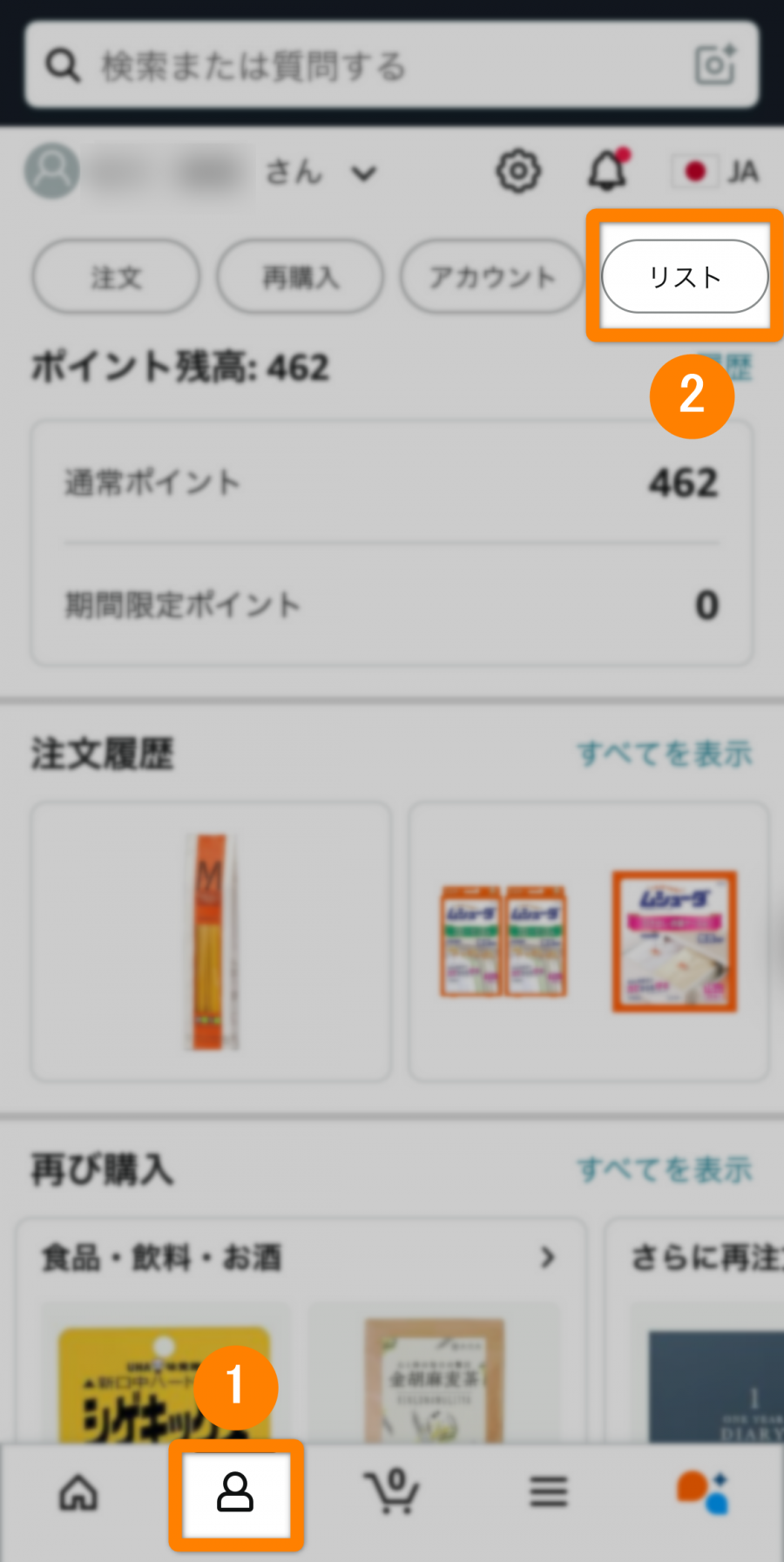Expand the 食品・飲料・お酒 category arrow
The width and height of the screenshot is (784, 1562).
click(547, 1257)
